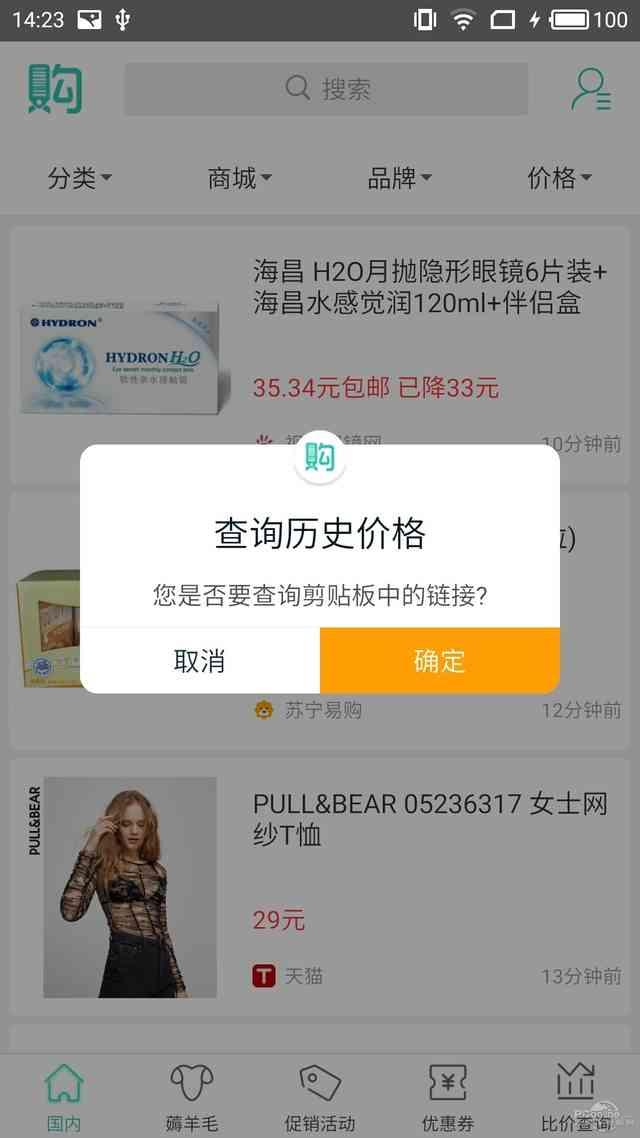The image size is (640, 1138).
Task: Dismiss the dialog with 取消
Action: tap(199, 660)
